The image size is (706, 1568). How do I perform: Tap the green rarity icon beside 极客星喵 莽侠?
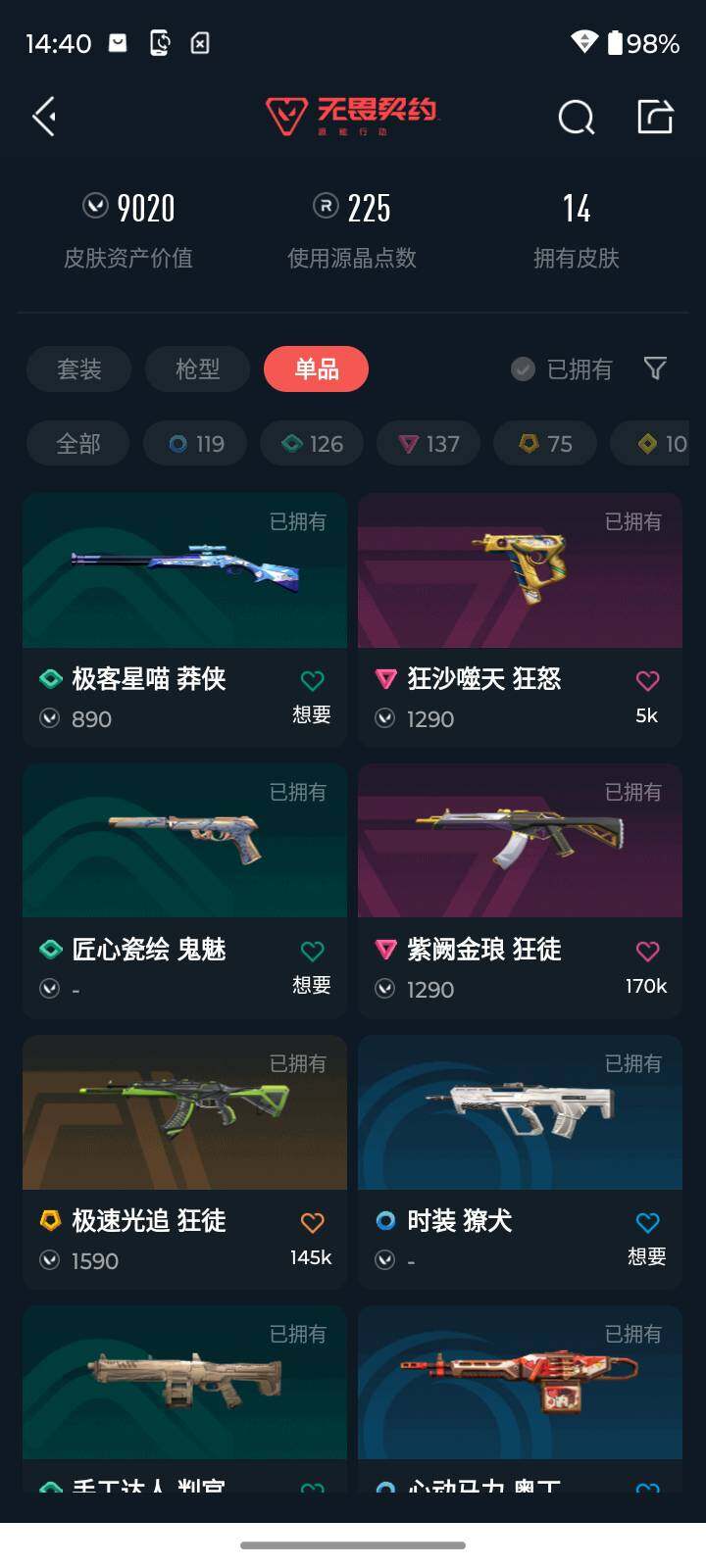(x=50, y=679)
